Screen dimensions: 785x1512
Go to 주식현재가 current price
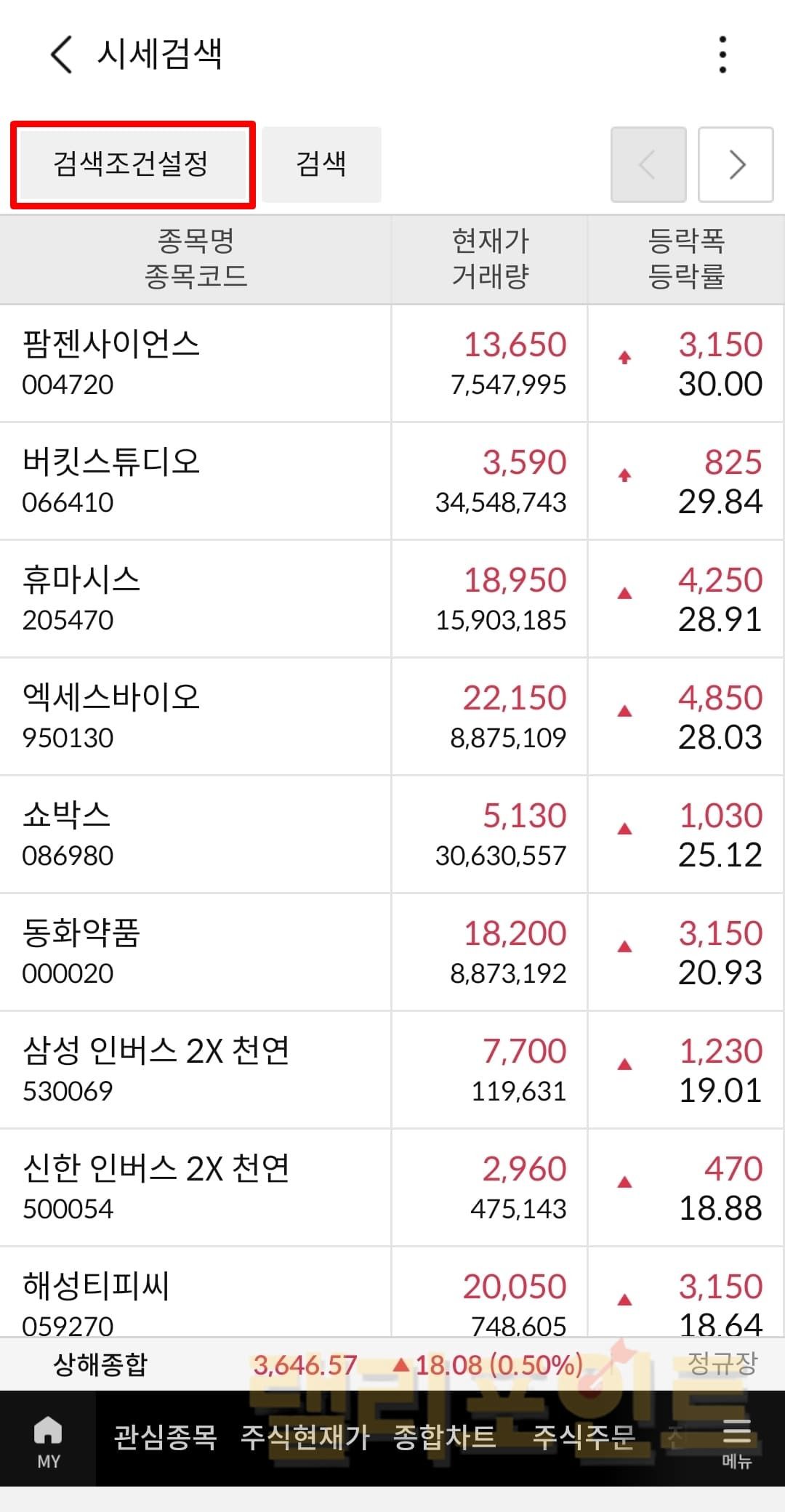[x=305, y=1438]
